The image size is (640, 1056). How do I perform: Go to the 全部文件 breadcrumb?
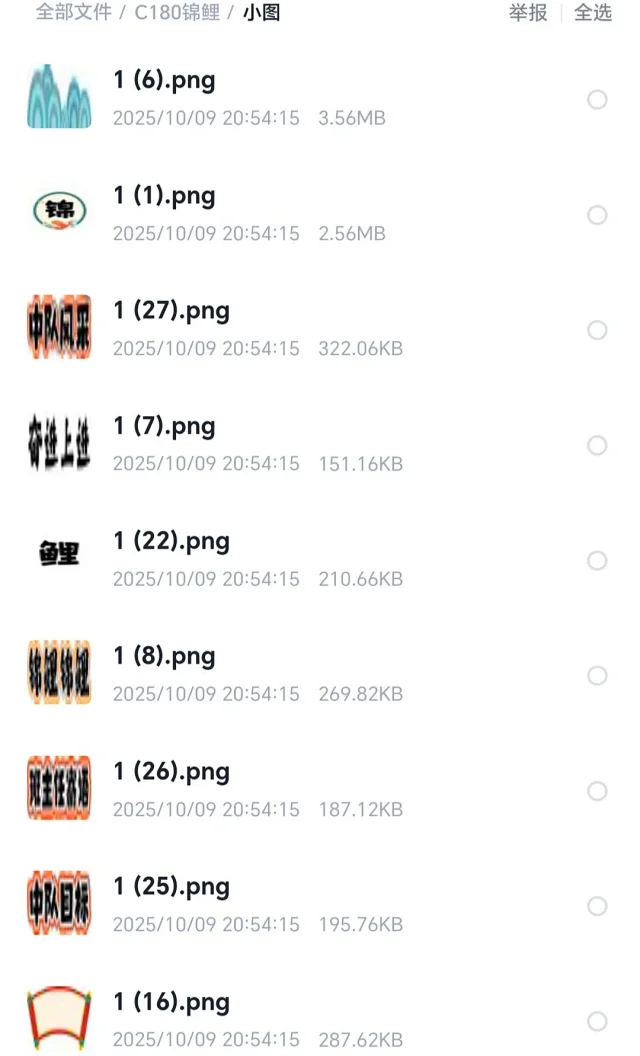73,13
